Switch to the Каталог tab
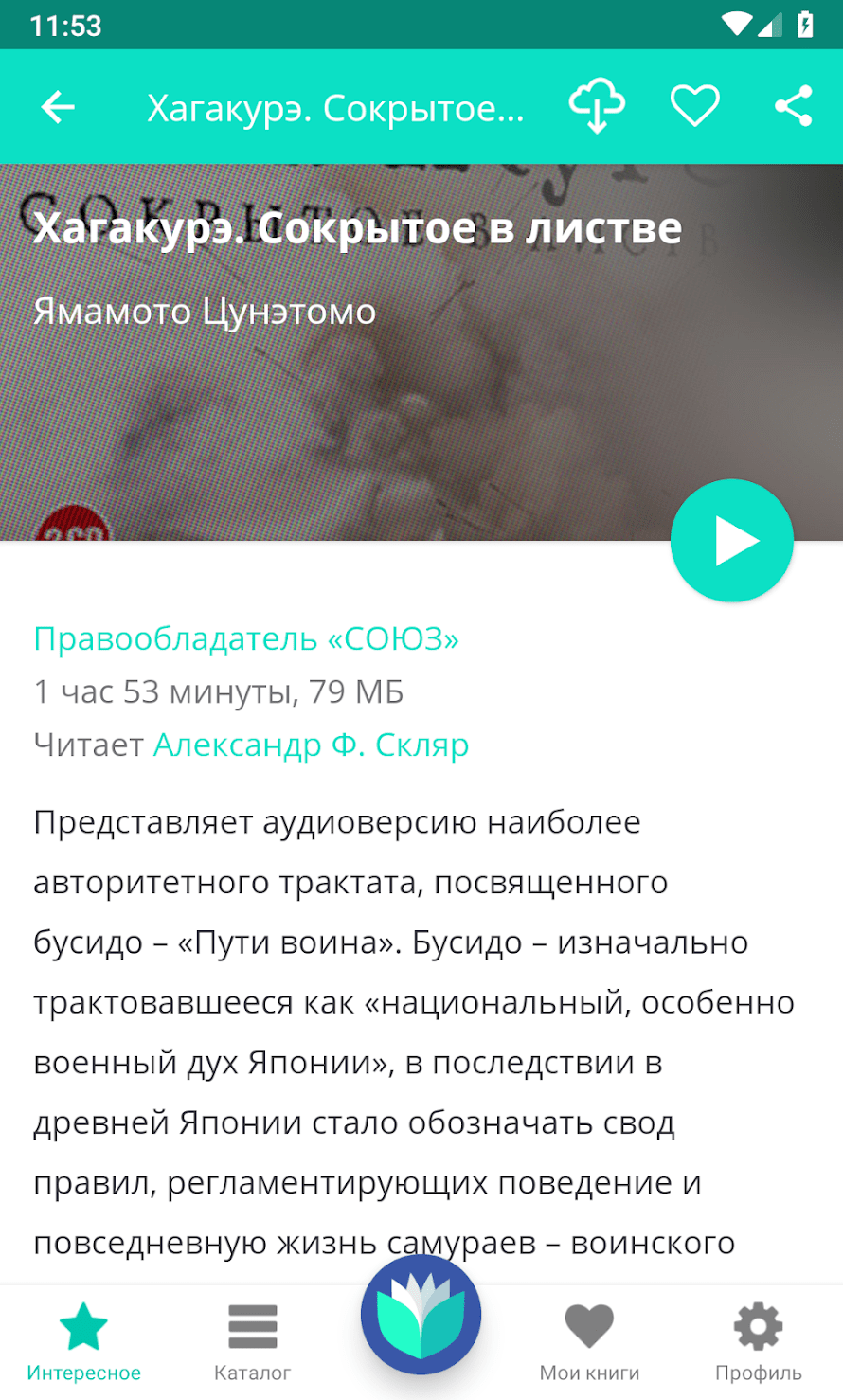 [x=252, y=1341]
